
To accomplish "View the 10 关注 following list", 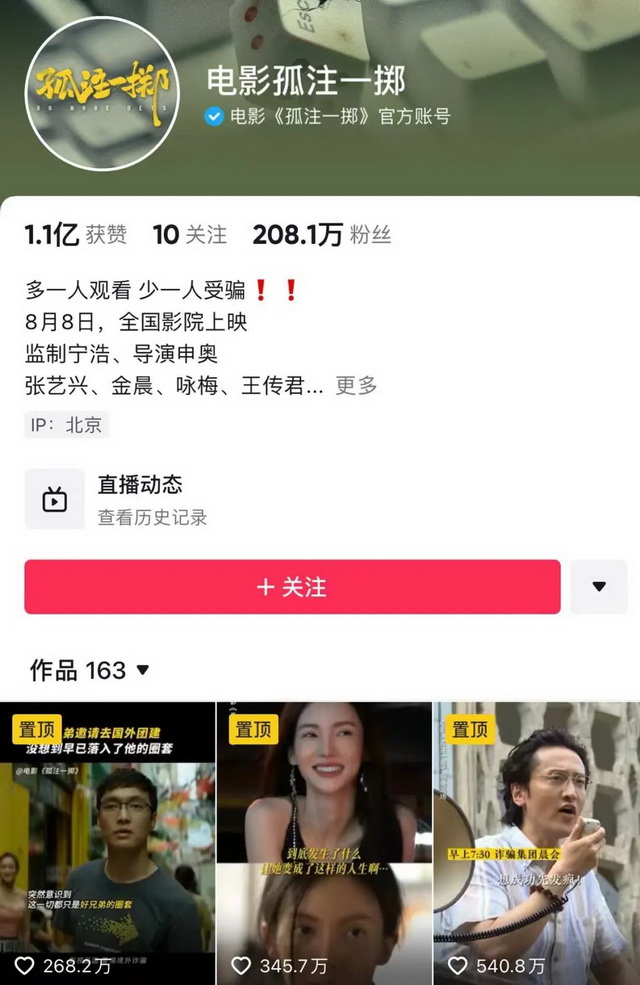I will pyautogui.click(x=189, y=235).
